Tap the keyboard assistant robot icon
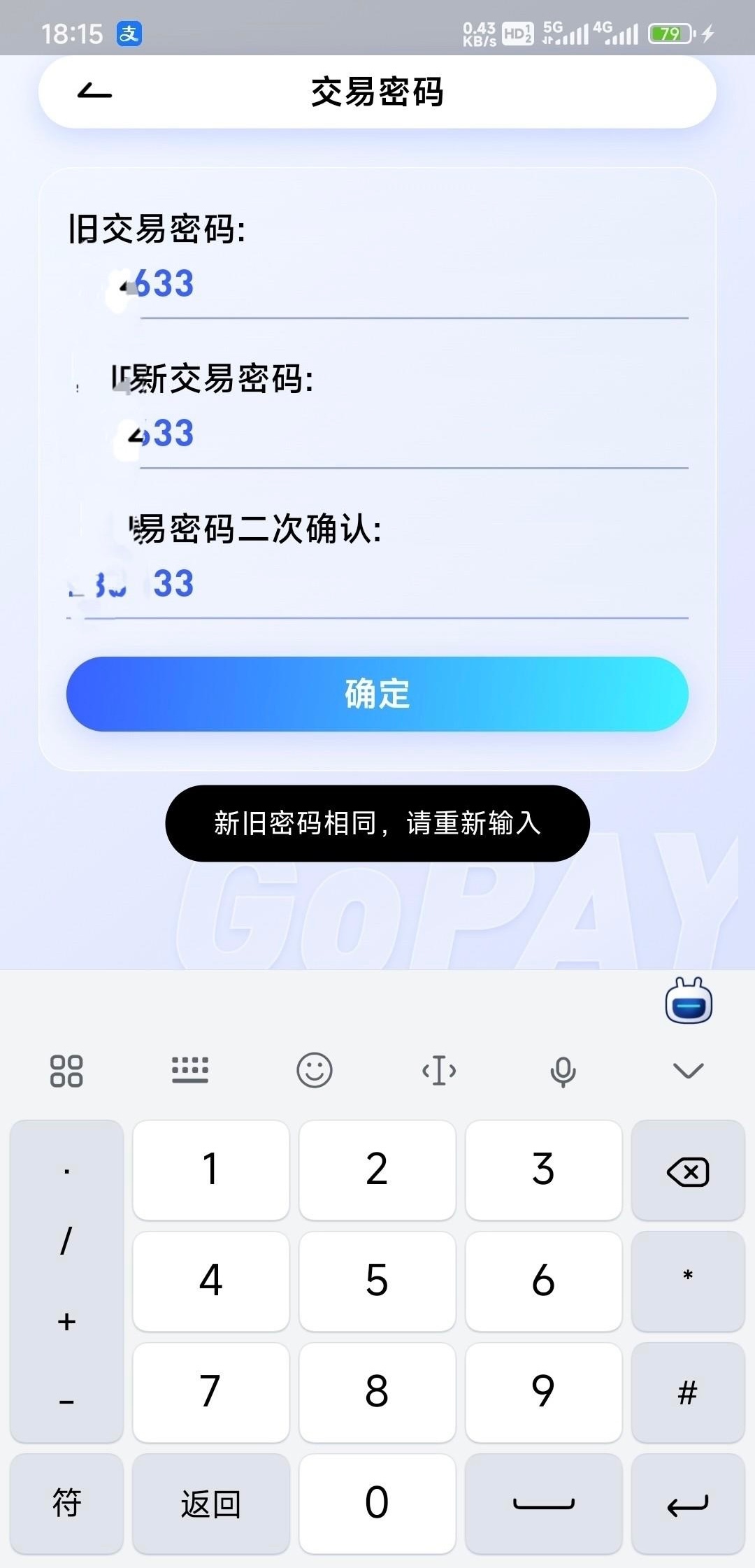This screenshot has height=1568, width=755. (x=687, y=1002)
